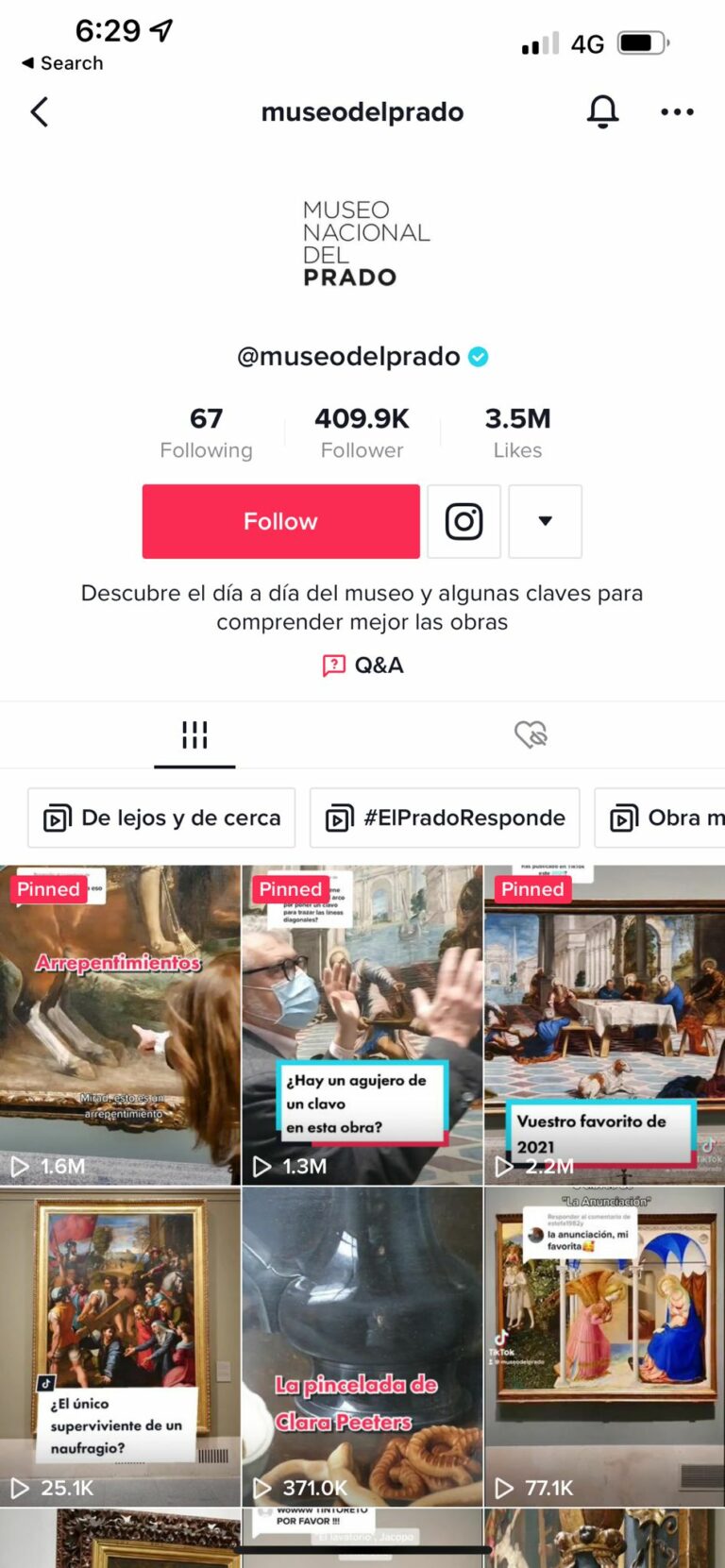This screenshot has width=725, height=1568.
Task: Open the #ElPradoResponde playlist
Action: pos(446,818)
